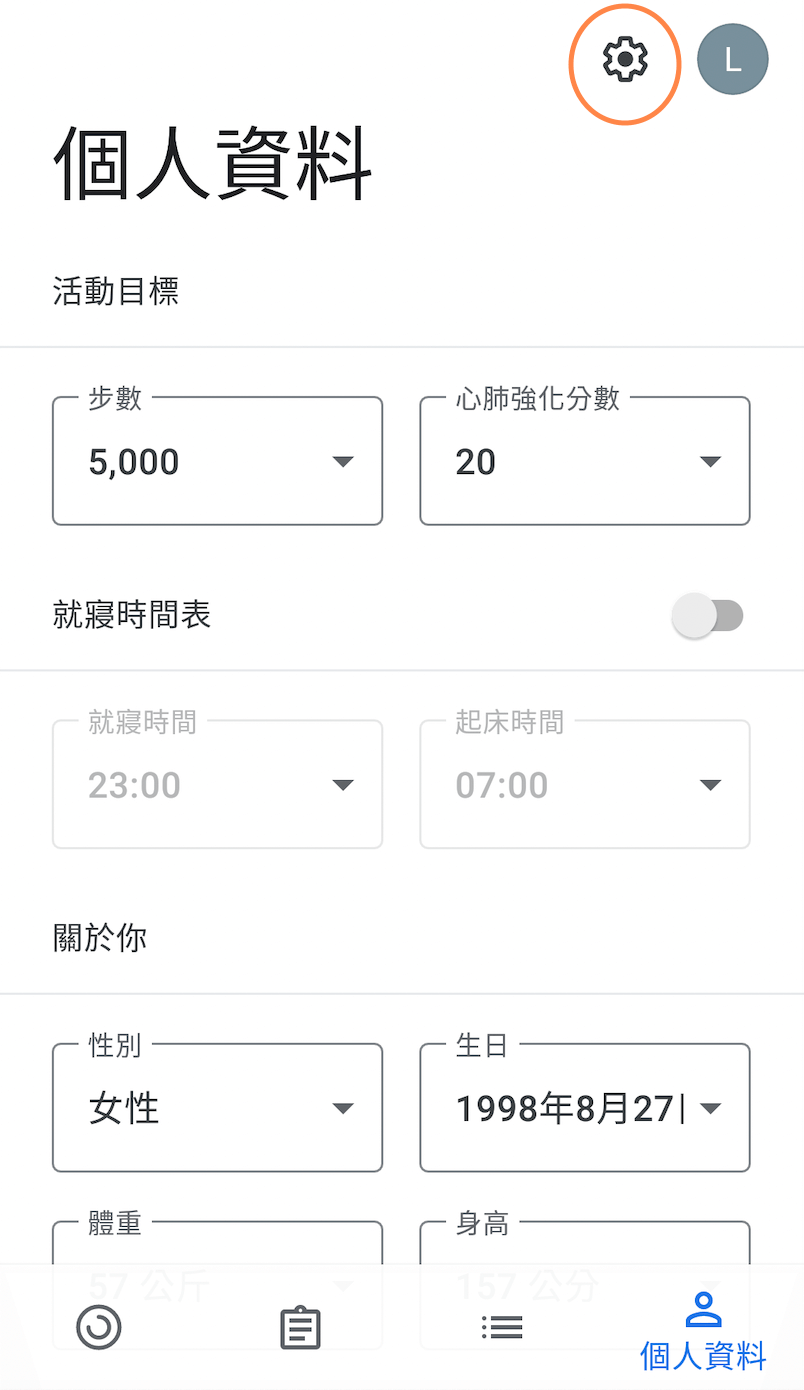Click the 關於你 section heading
The width and height of the screenshot is (804, 1390).
tap(99, 938)
